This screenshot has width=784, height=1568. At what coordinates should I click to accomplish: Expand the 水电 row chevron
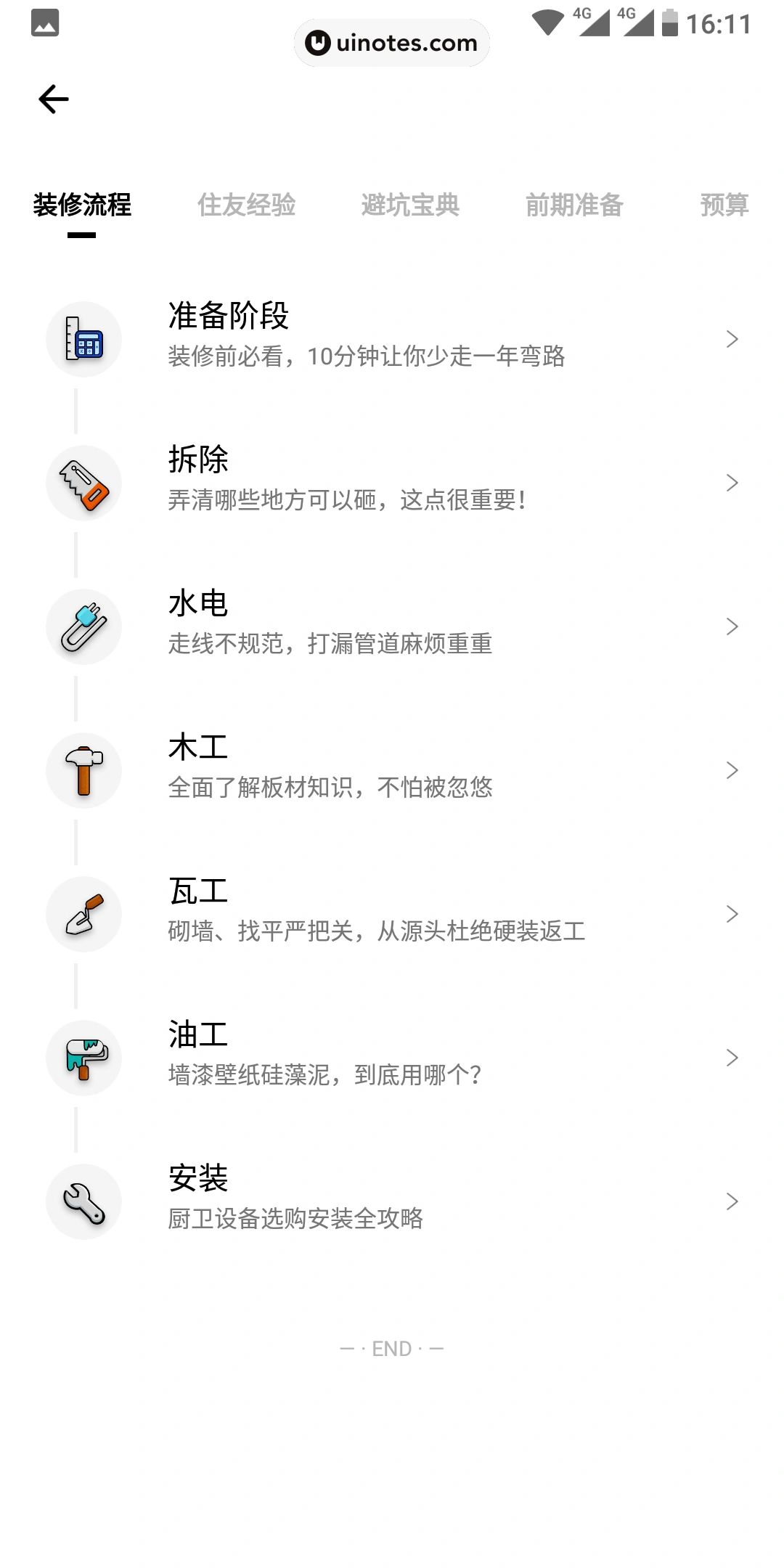[x=732, y=628]
